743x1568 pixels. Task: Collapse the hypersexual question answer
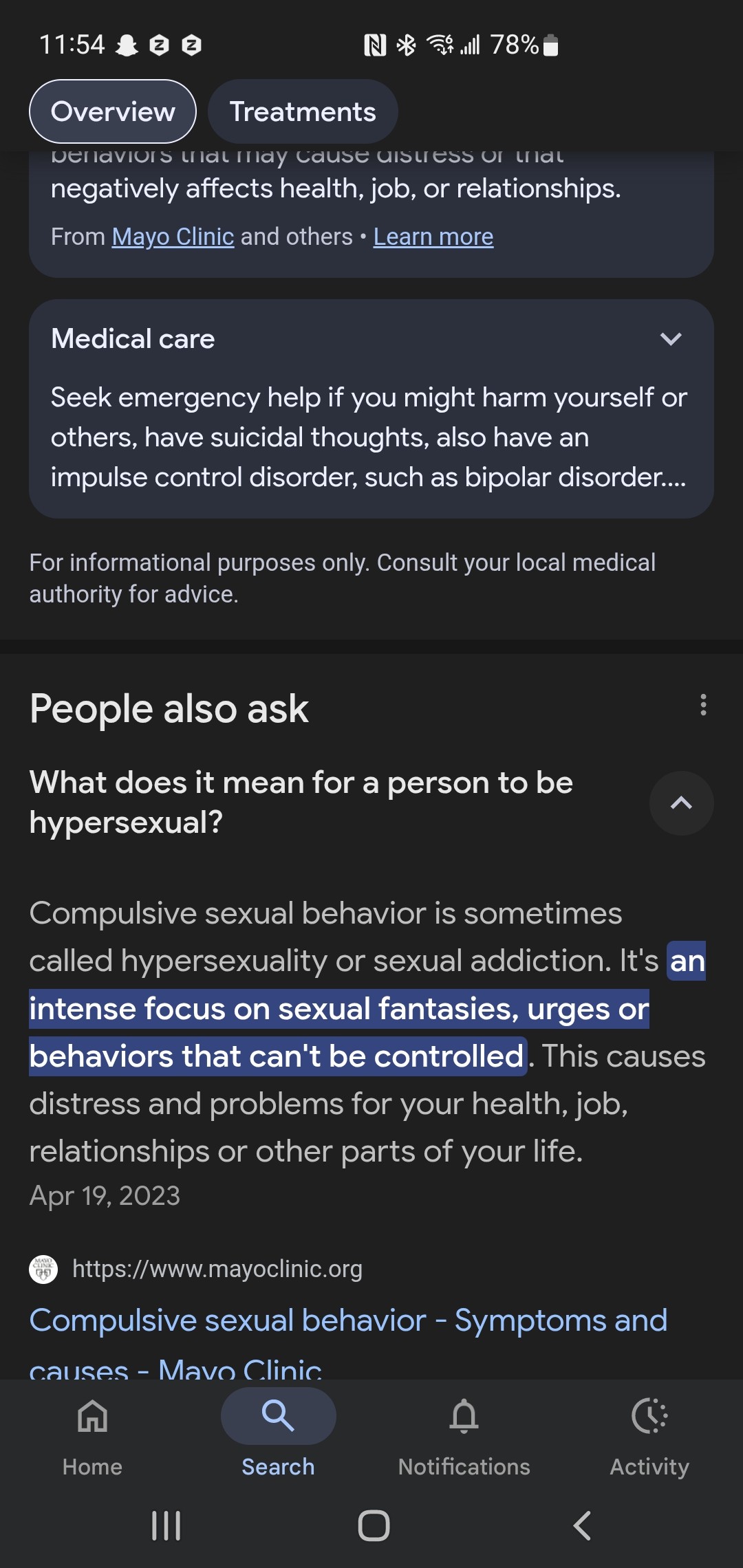(x=681, y=803)
